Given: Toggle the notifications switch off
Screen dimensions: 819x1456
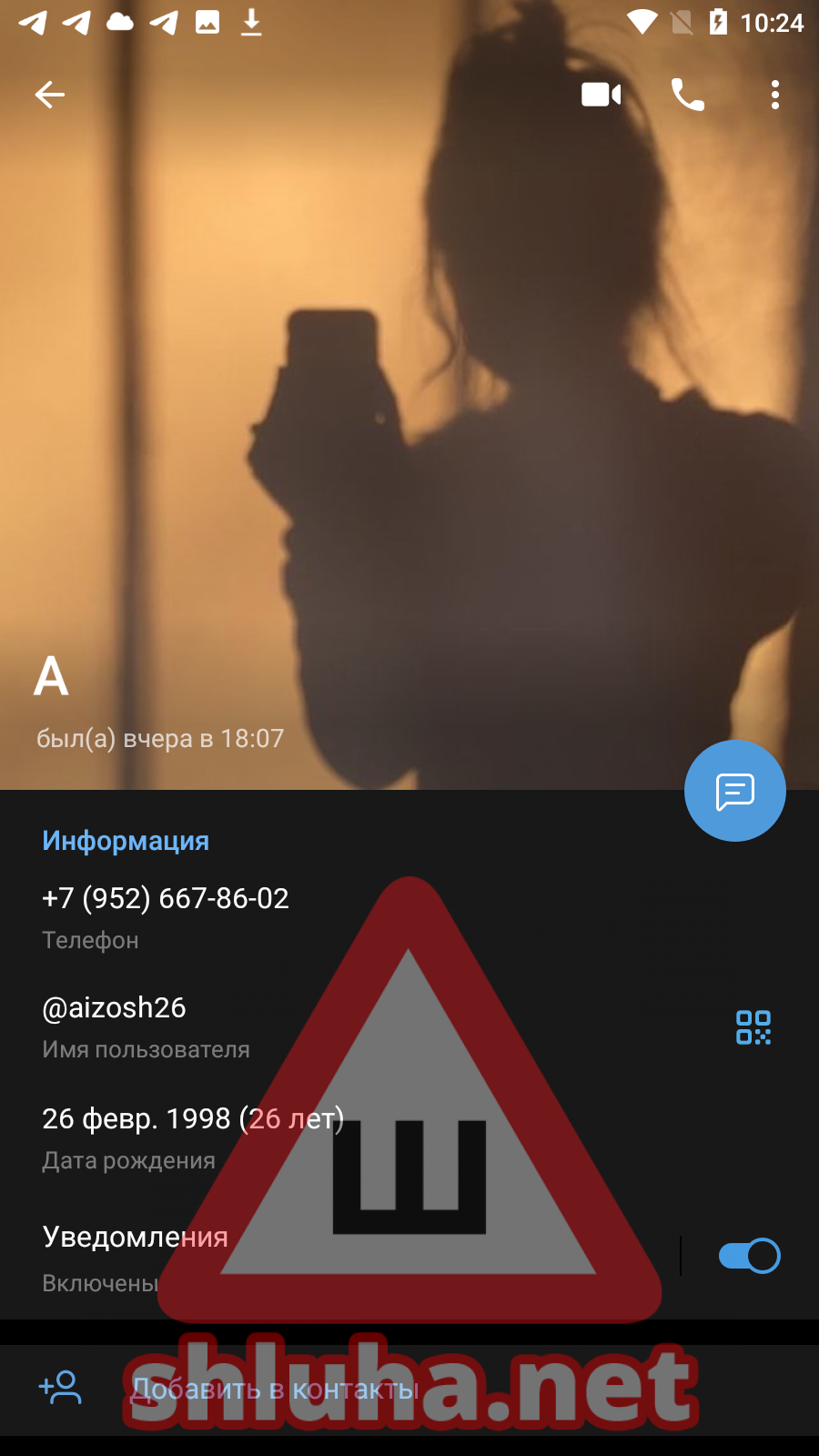Looking at the screenshot, I should point(748,1256).
